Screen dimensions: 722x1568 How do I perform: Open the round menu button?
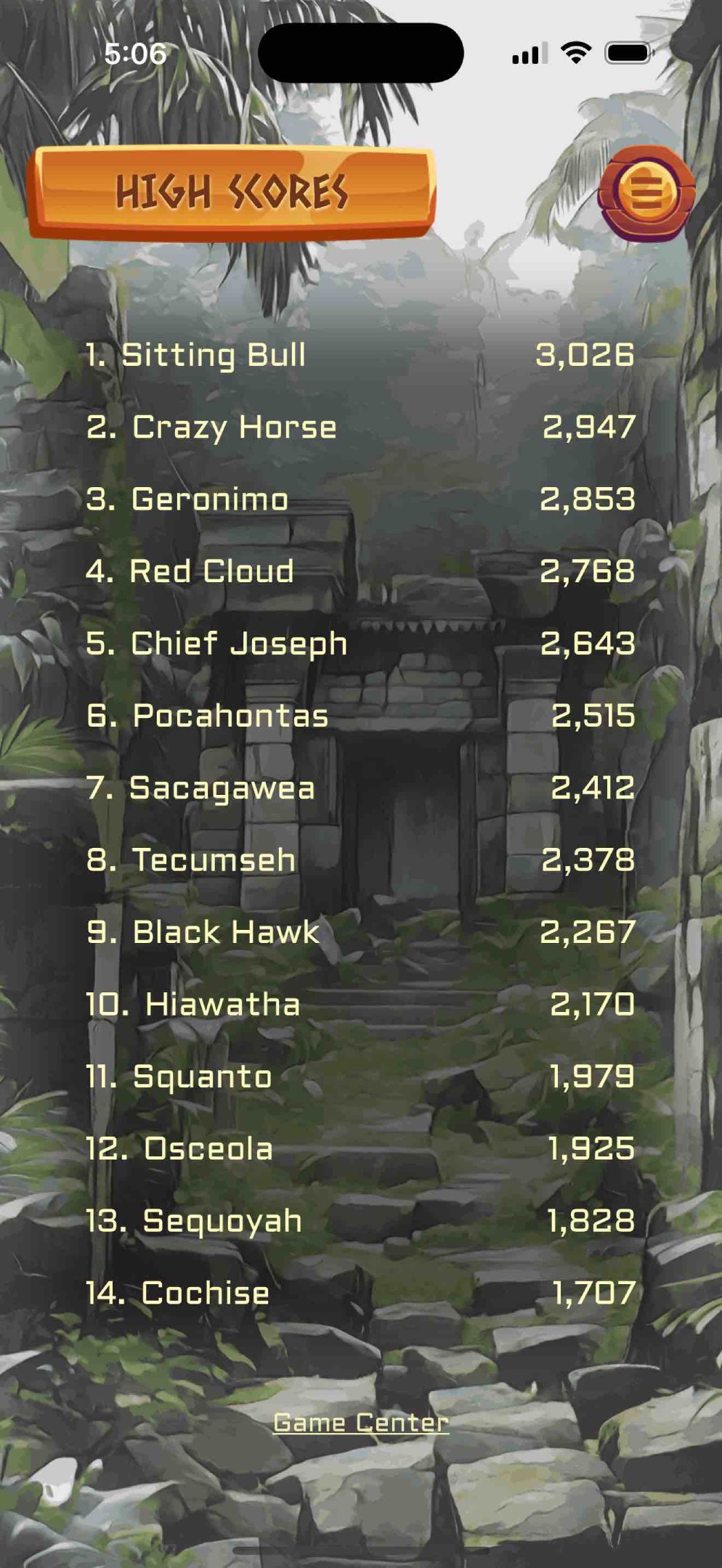coord(646,193)
